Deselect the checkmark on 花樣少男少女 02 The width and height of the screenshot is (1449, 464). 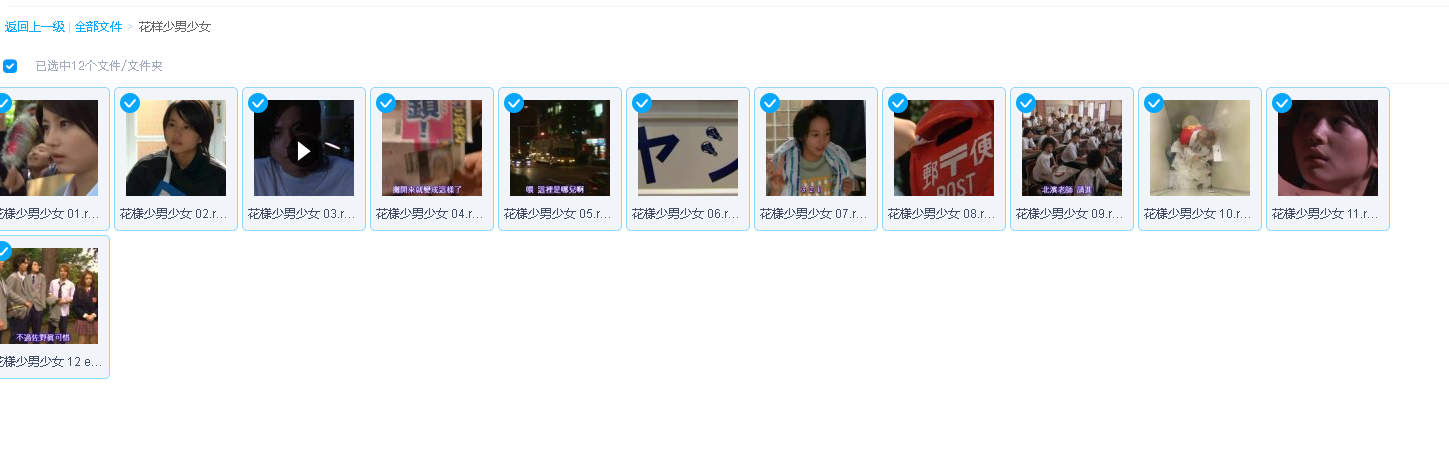pyautogui.click(x=130, y=103)
